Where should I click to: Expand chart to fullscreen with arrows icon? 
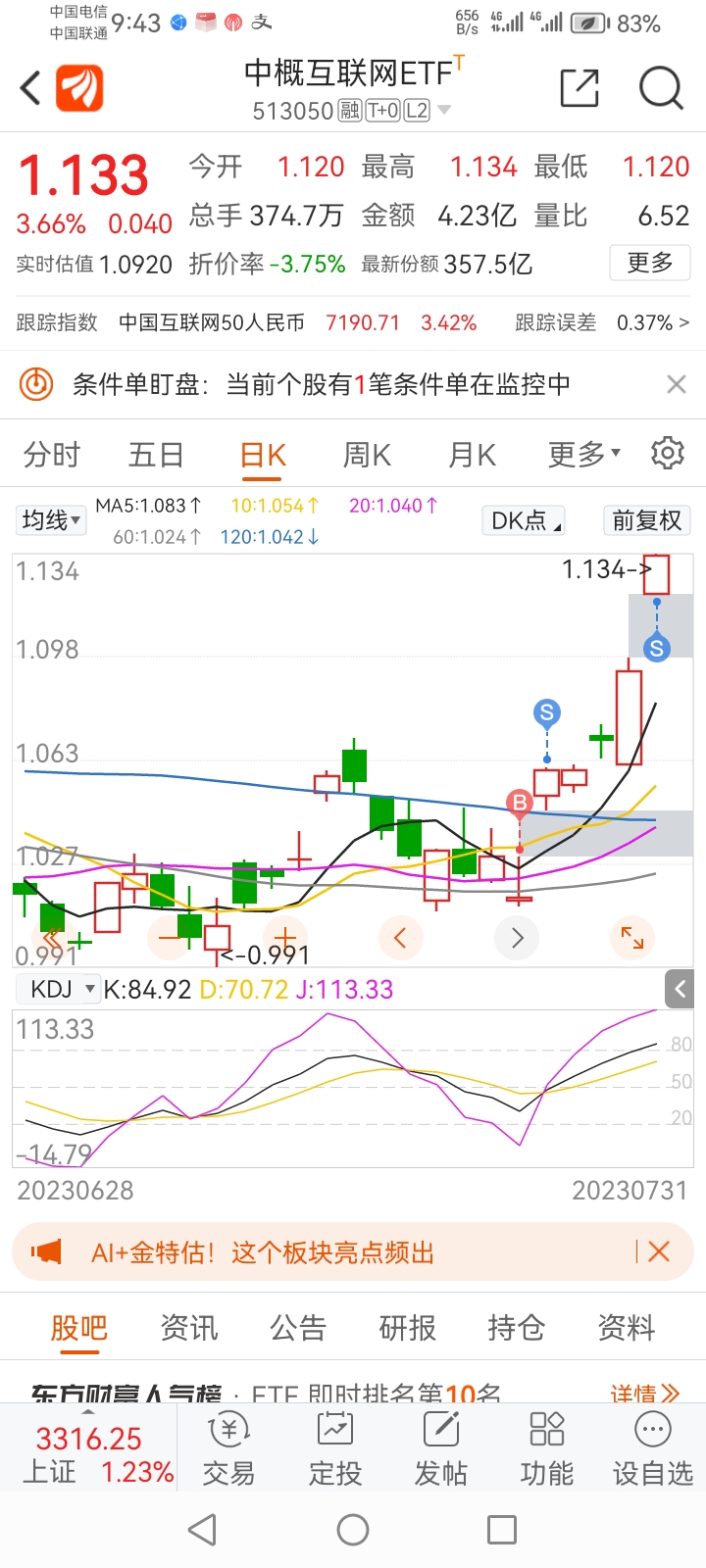[x=632, y=938]
